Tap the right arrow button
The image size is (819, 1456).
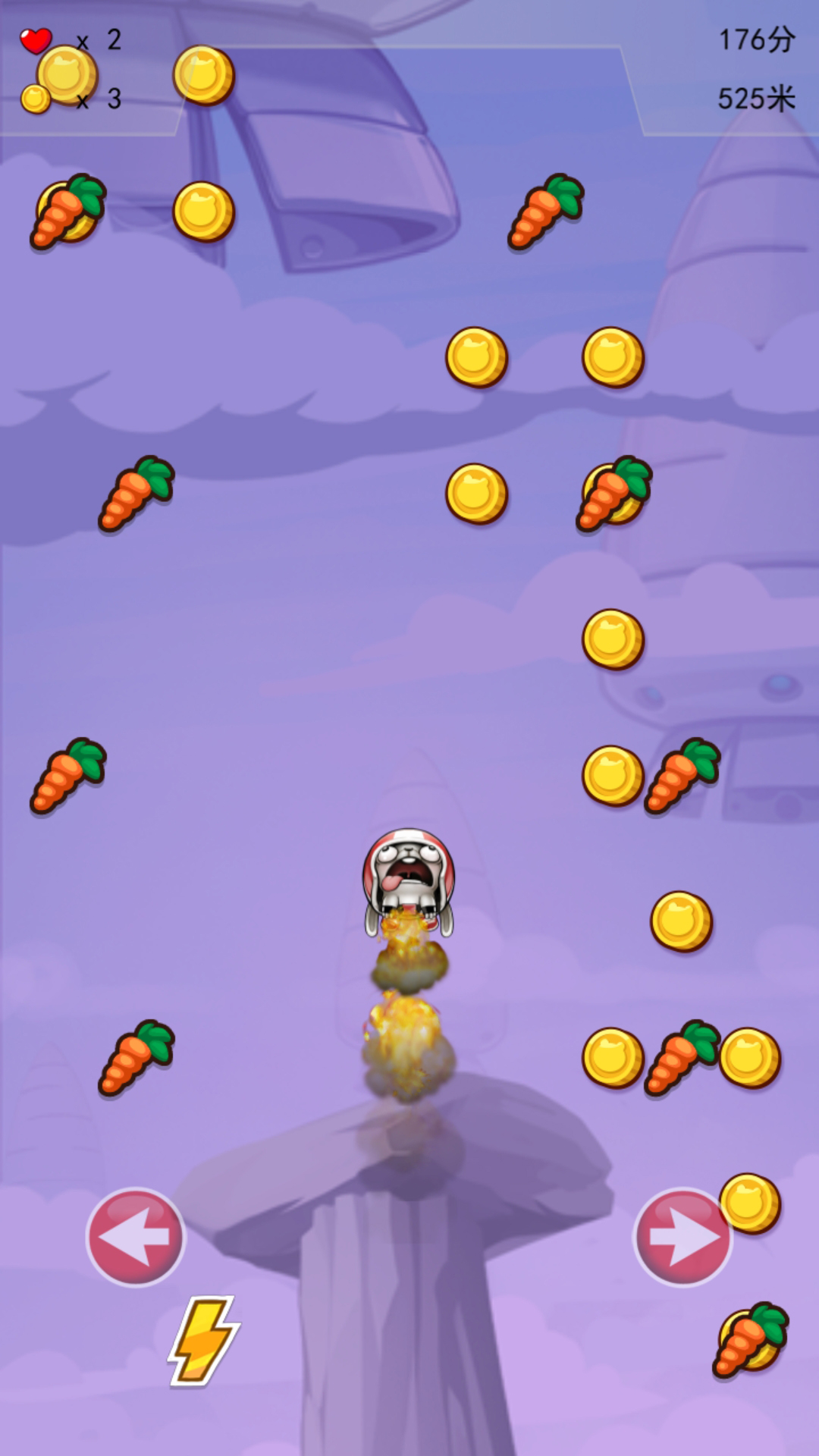[x=682, y=1237]
